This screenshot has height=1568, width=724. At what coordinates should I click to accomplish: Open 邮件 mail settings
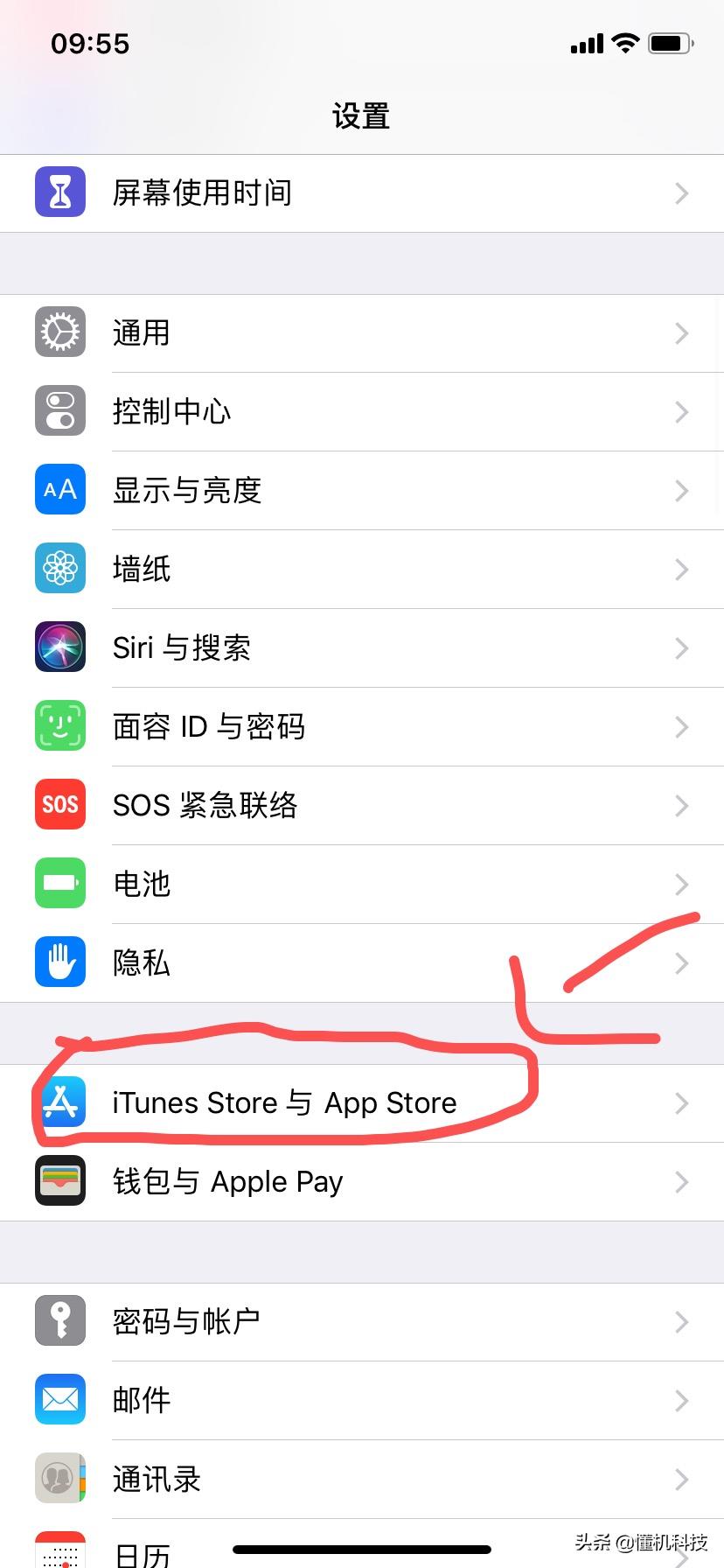[x=362, y=1401]
